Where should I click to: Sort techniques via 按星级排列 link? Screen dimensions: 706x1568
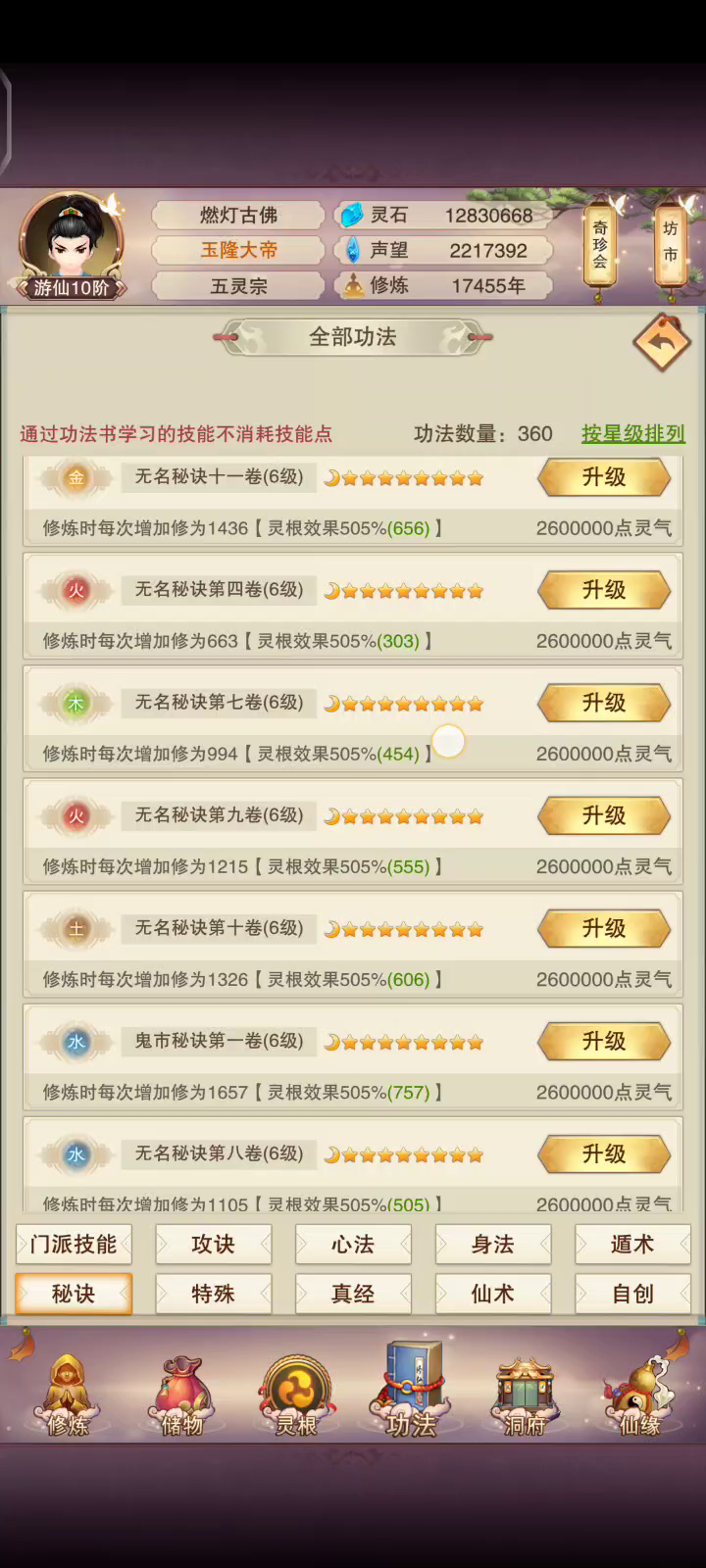(633, 433)
